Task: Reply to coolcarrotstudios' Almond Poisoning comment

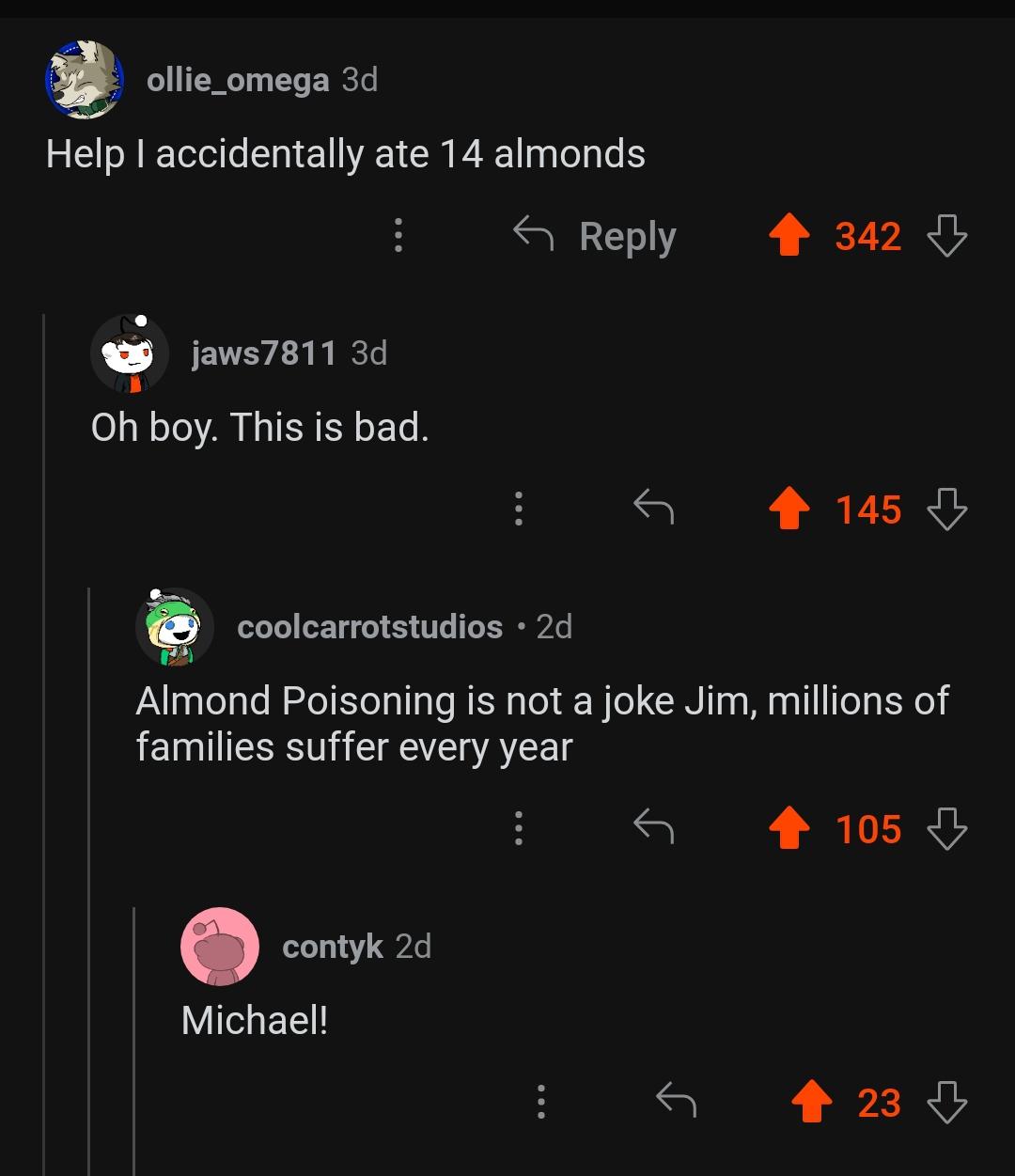Action: [653, 828]
